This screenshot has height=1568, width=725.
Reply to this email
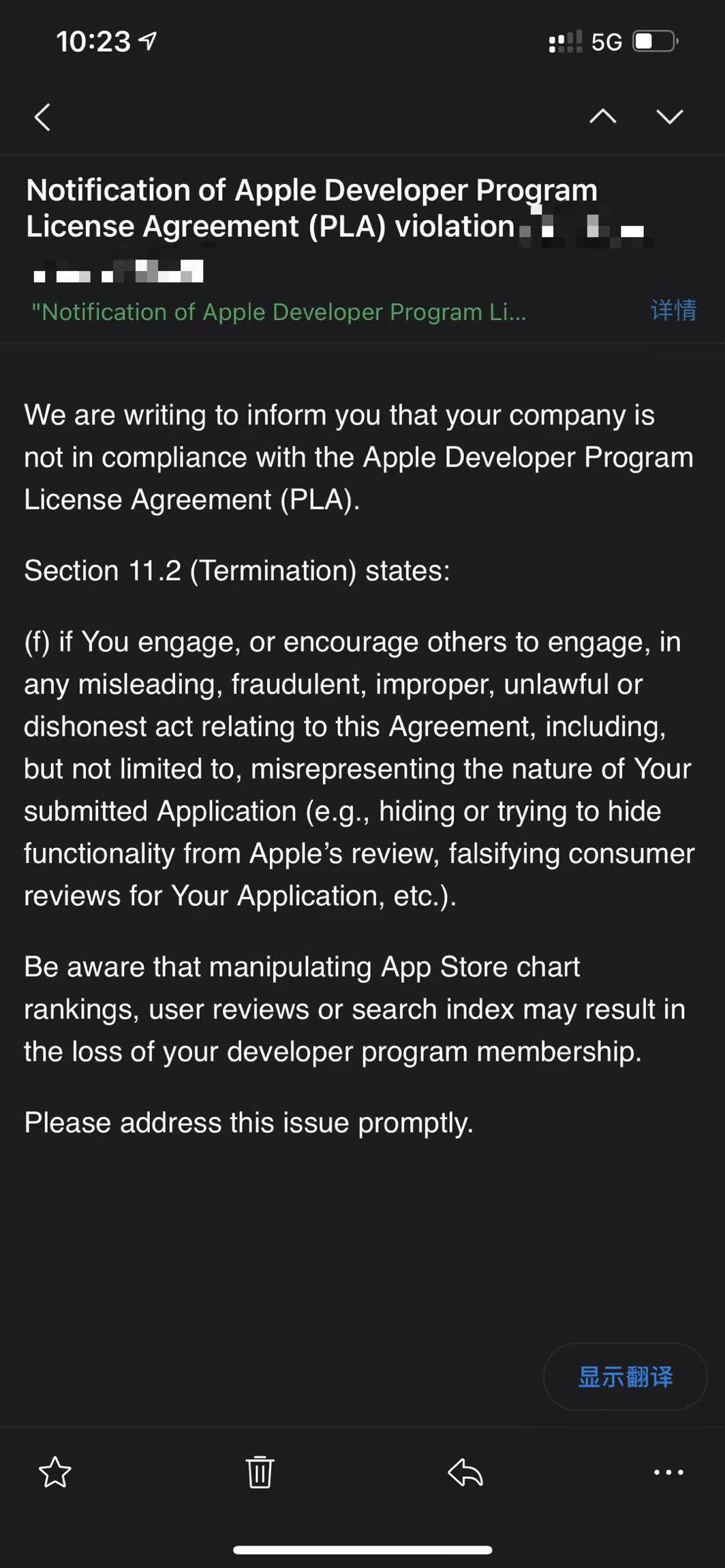pos(465,1472)
